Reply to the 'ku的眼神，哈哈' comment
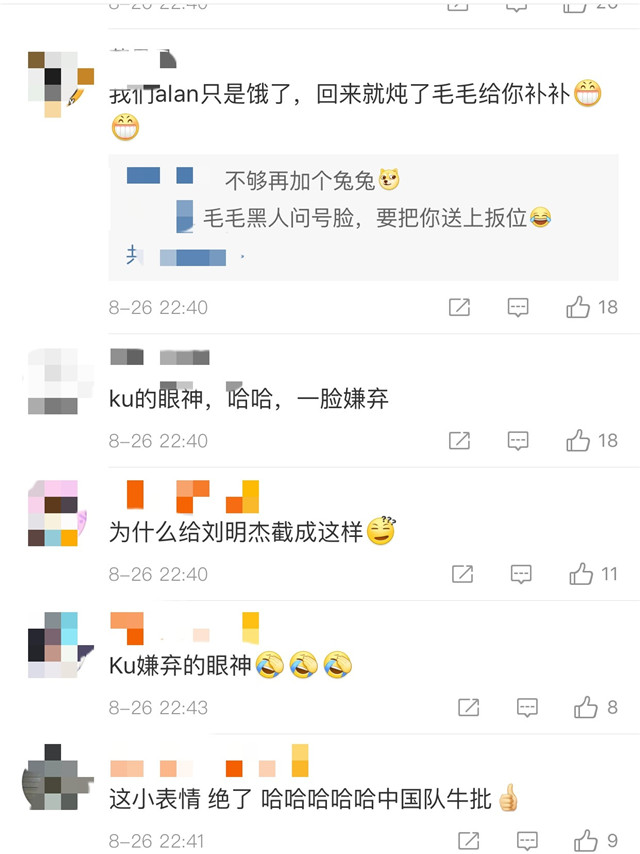Image resolution: width=640 pixels, height=854 pixels. pos(518,440)
